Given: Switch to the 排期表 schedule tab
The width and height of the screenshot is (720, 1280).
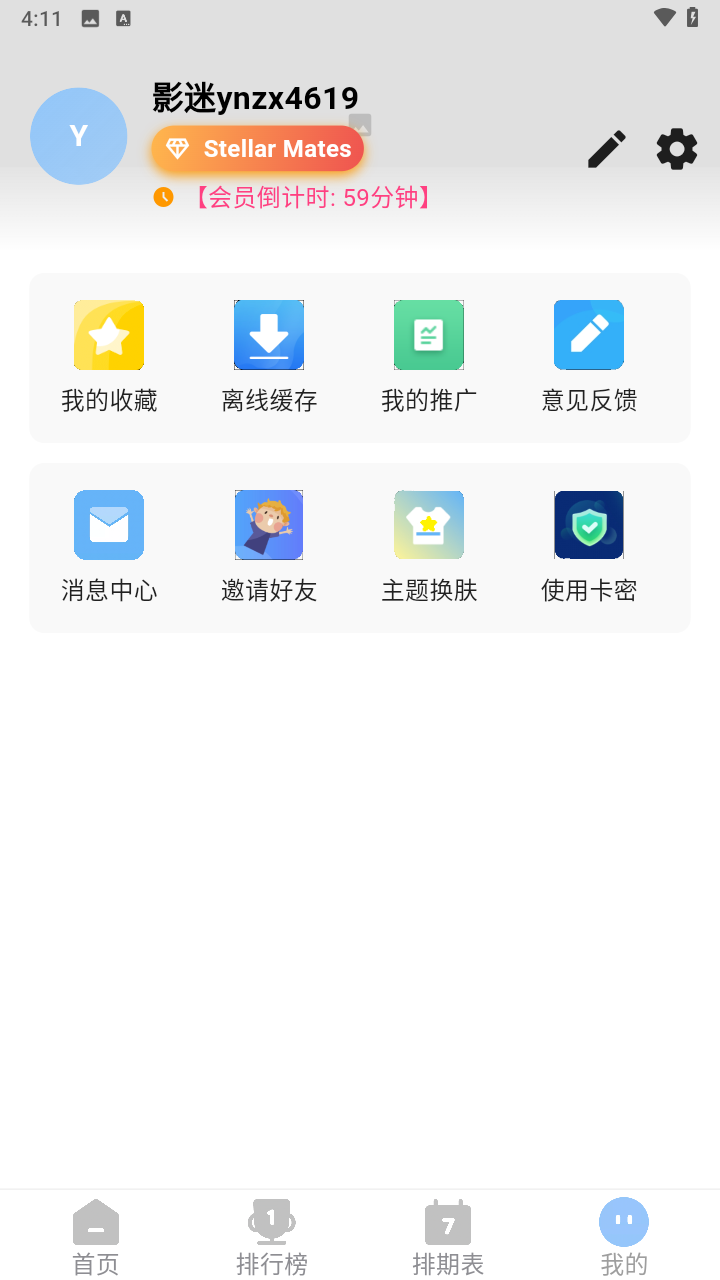Looking at the screenshot, I should 448,1236.
